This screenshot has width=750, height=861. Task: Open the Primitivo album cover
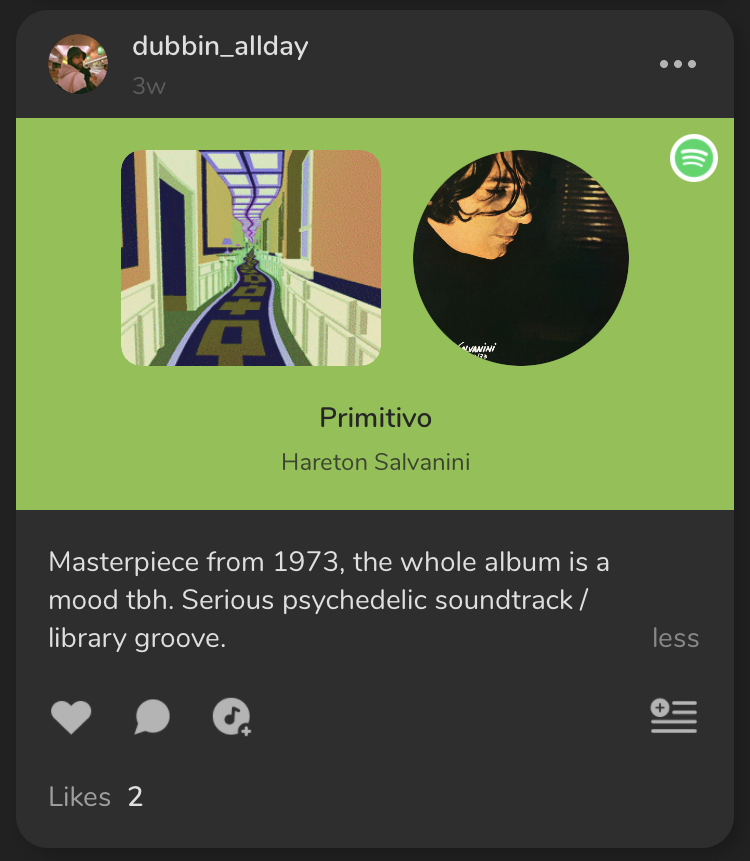click(251, 258)
